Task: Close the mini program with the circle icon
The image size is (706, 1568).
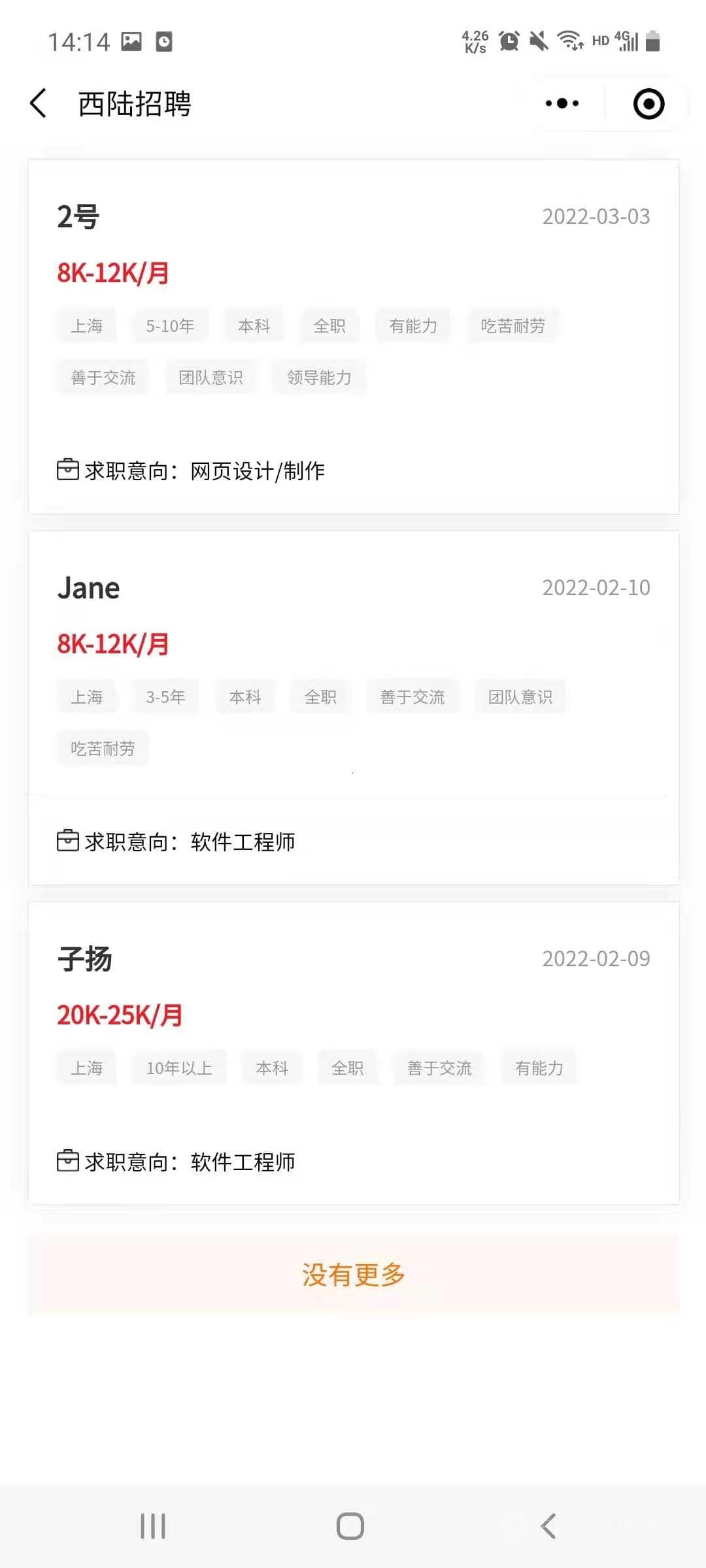Action: (x=648, y=104)
